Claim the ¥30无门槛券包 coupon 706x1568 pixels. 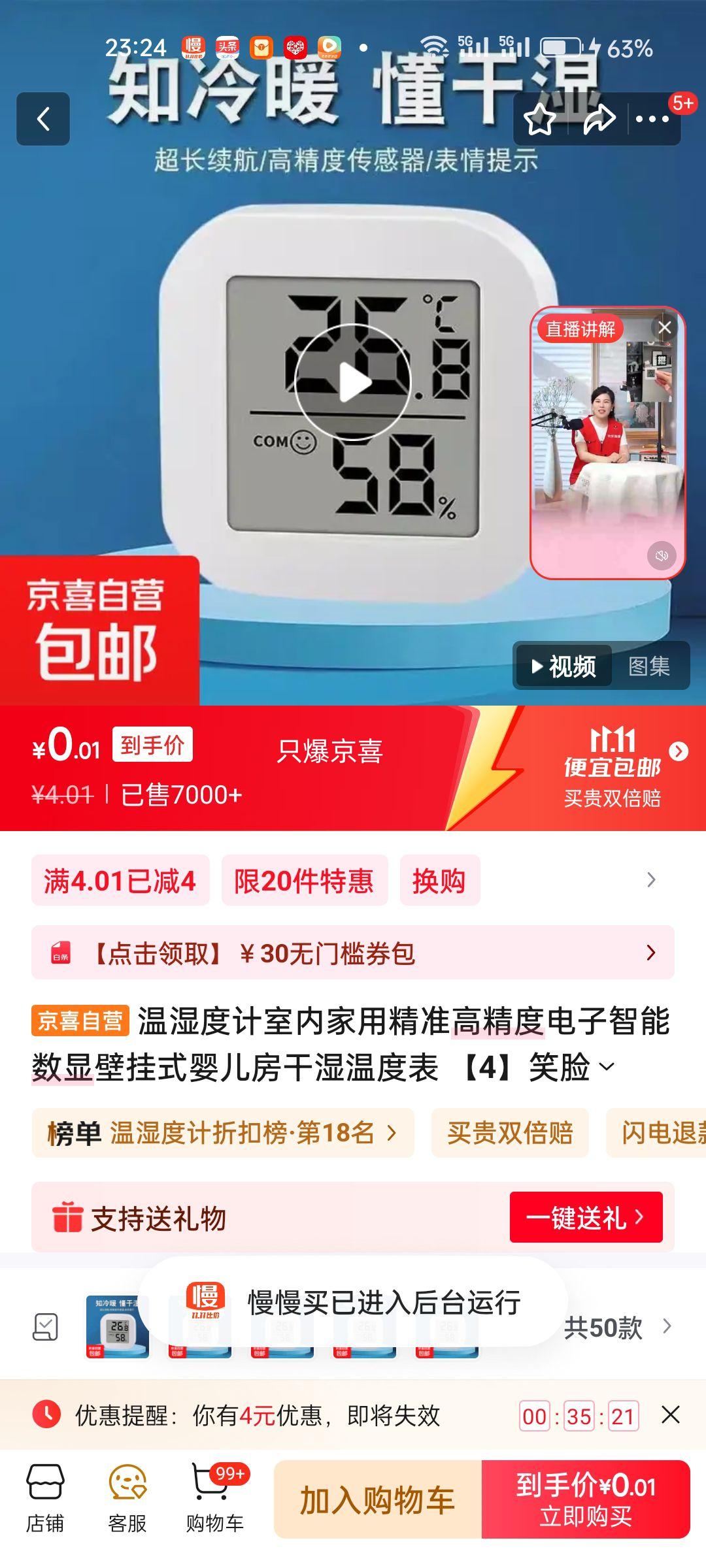pos(353,953)
